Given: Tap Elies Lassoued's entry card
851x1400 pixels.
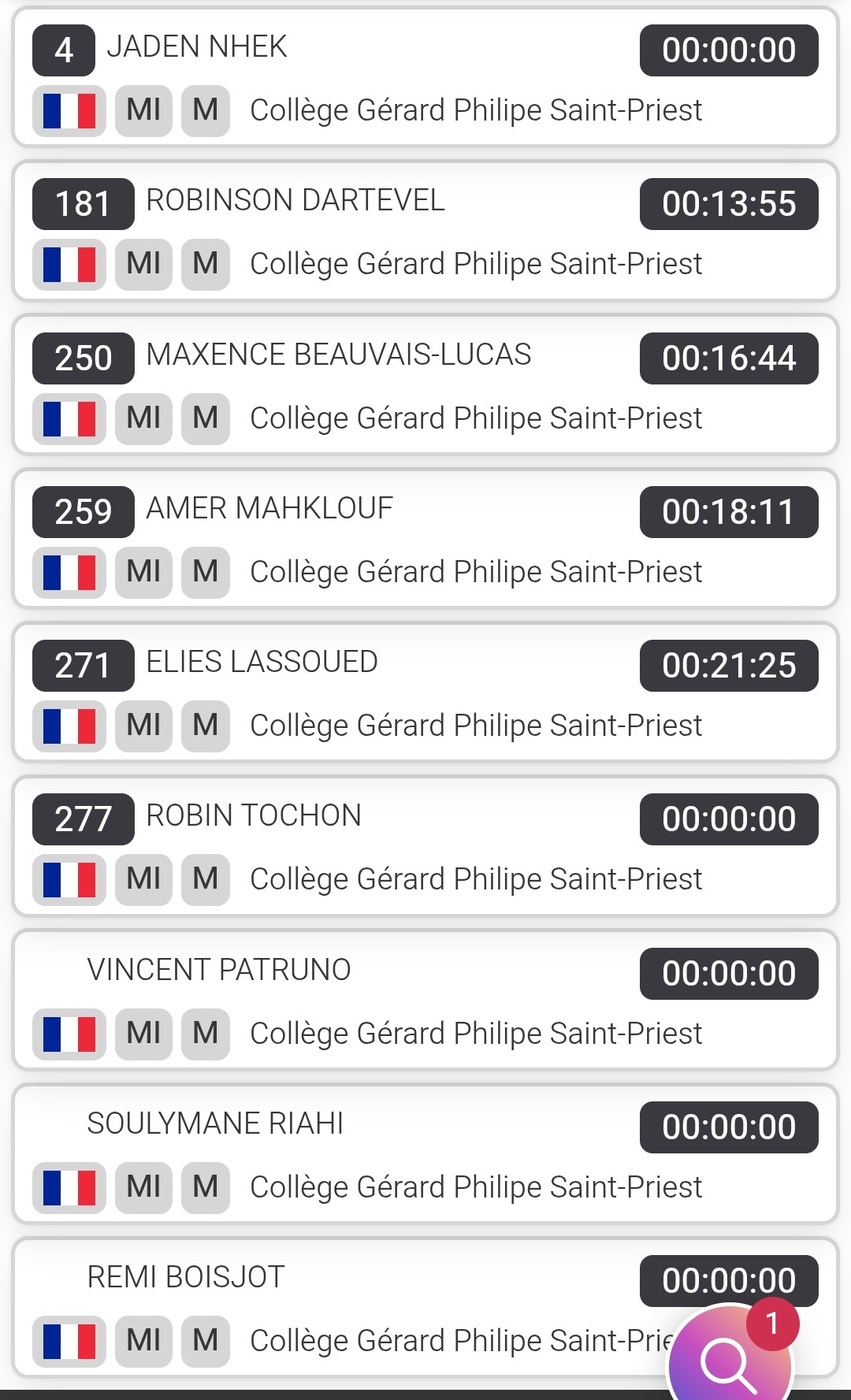Looking at the screenshot, I should coord(425,693).
